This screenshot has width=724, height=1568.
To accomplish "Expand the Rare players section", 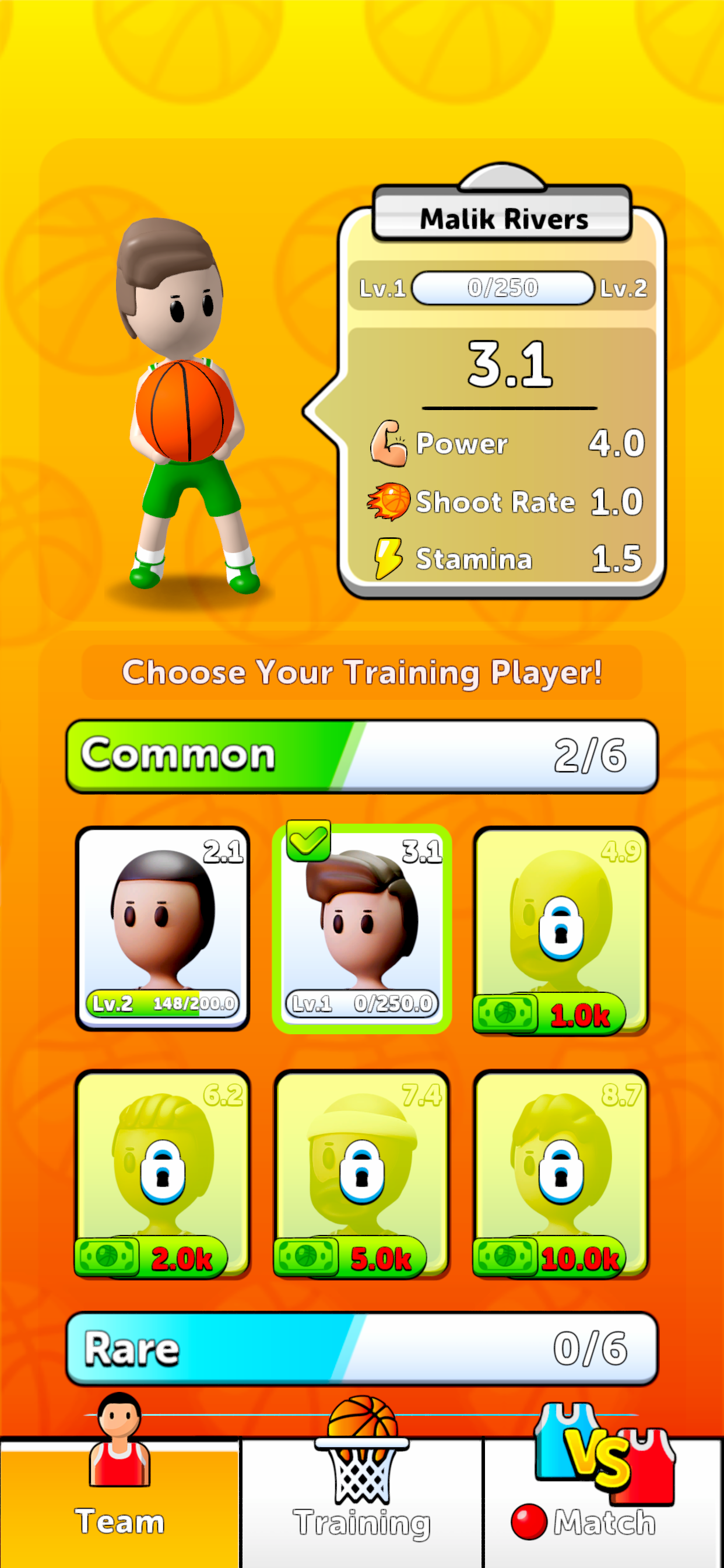I will click(x=361, y=1348).
